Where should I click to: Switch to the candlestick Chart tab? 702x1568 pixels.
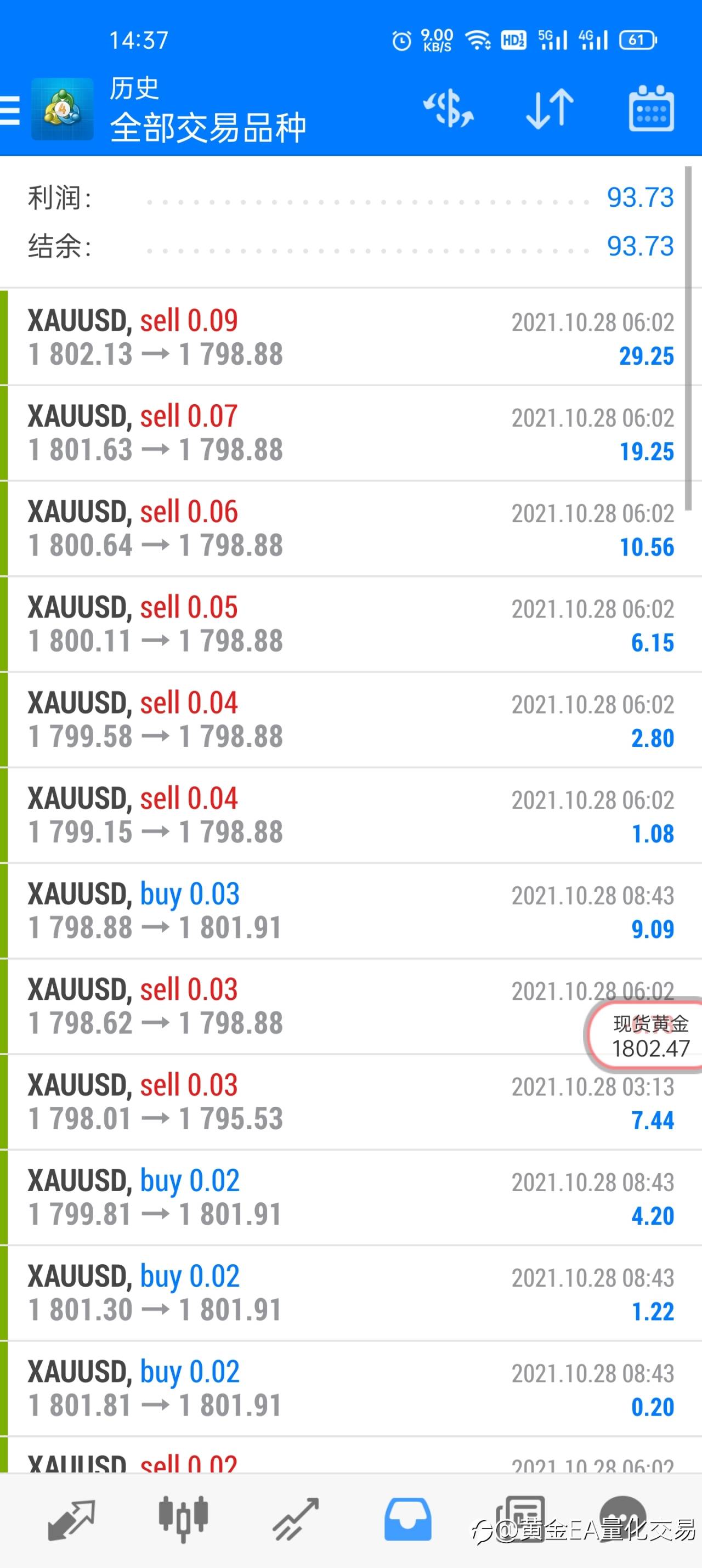click(183, 1519)
